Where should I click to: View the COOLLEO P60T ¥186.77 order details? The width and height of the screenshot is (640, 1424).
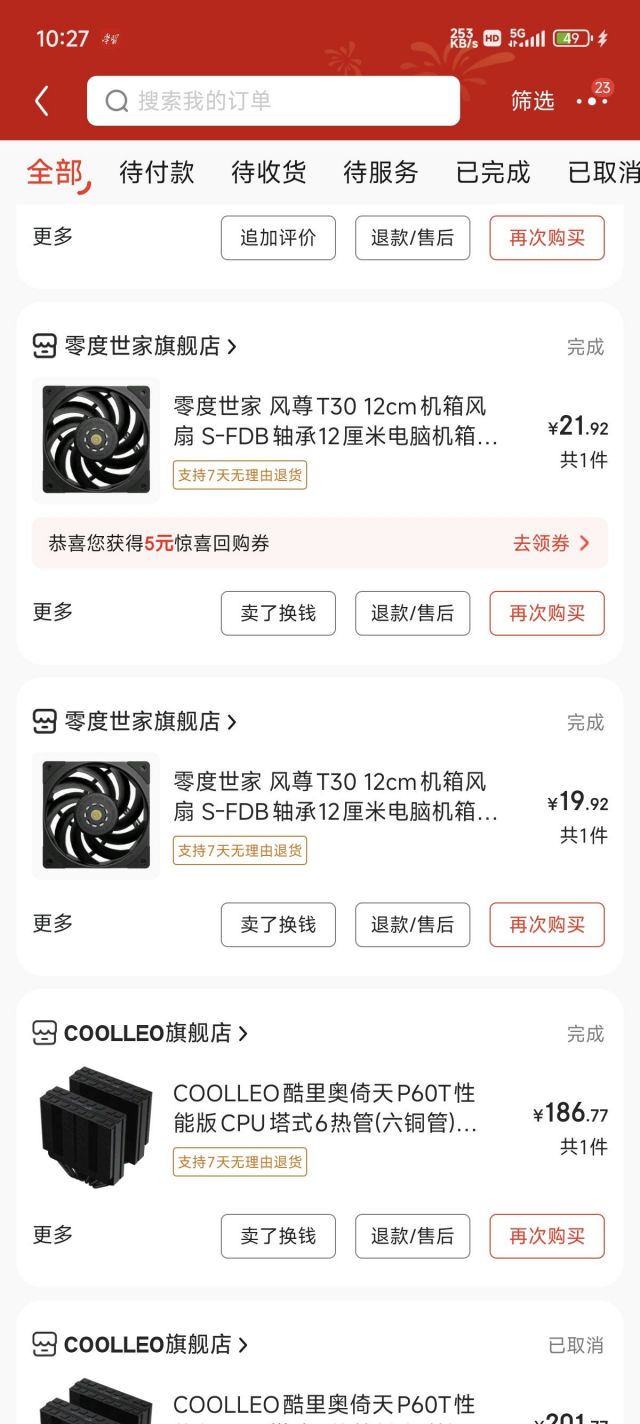(325, 1108)
